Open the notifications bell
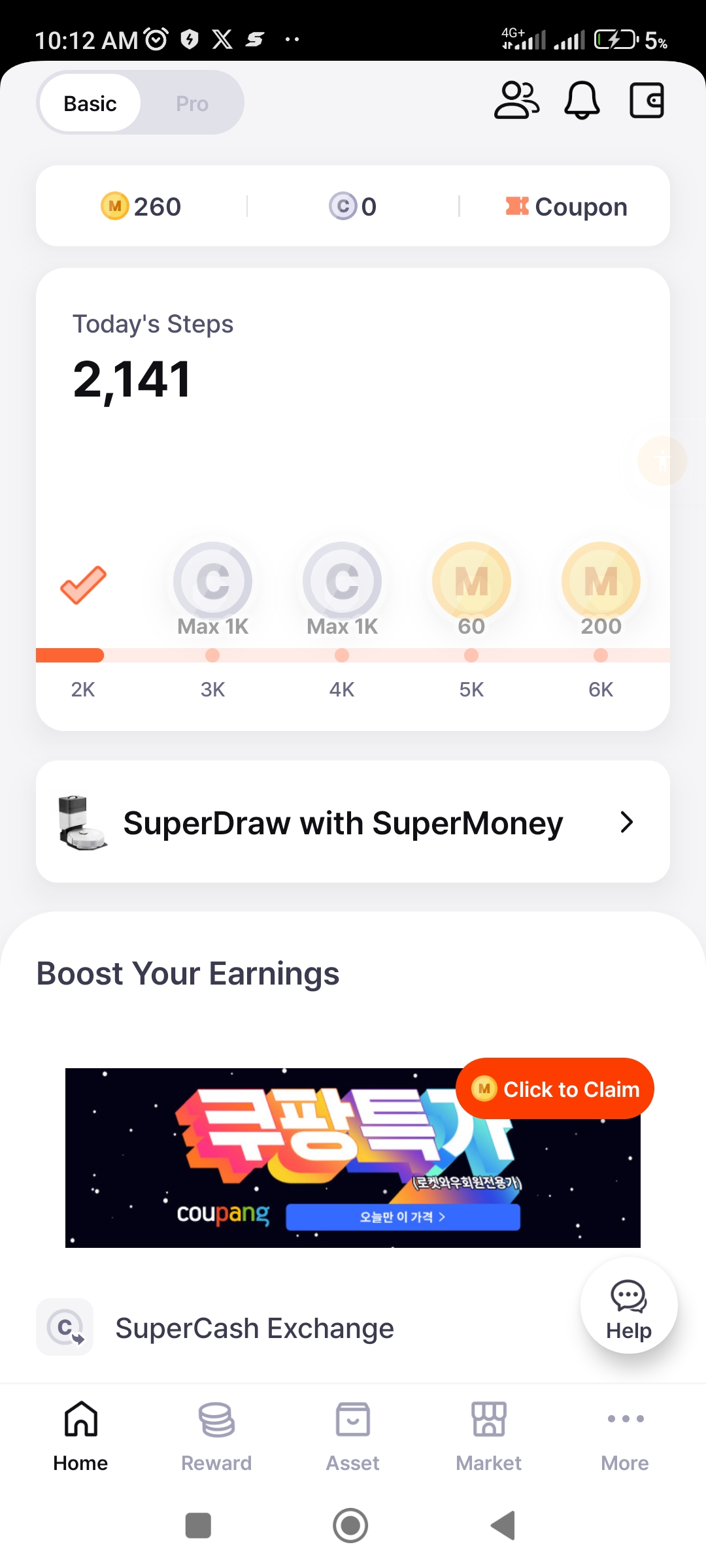706x1568 pixels. coord(582,101)
